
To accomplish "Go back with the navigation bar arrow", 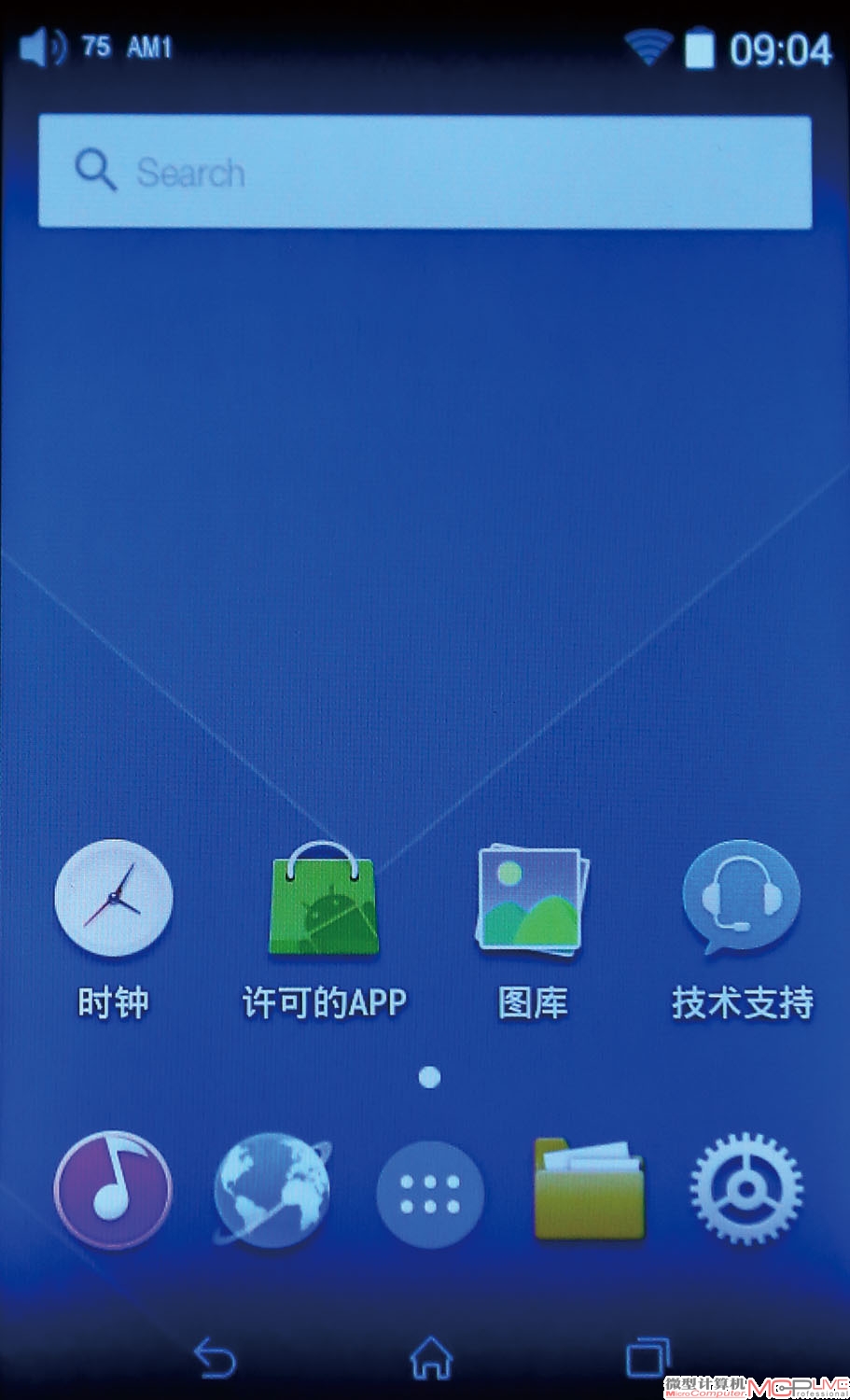I will (x=215, y=1357).
